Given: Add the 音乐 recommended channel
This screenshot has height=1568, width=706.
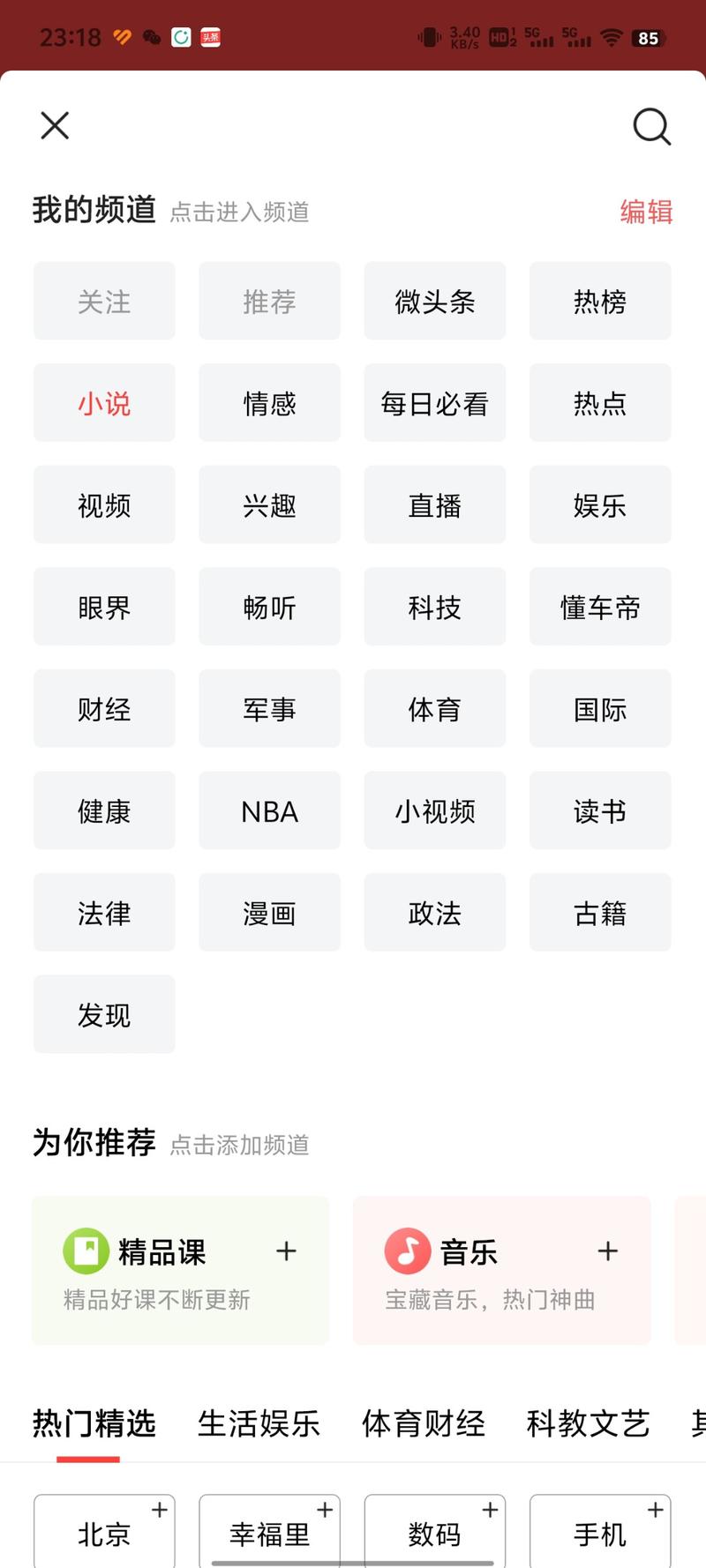Looking at the screenshot, I should [607, 1251].
